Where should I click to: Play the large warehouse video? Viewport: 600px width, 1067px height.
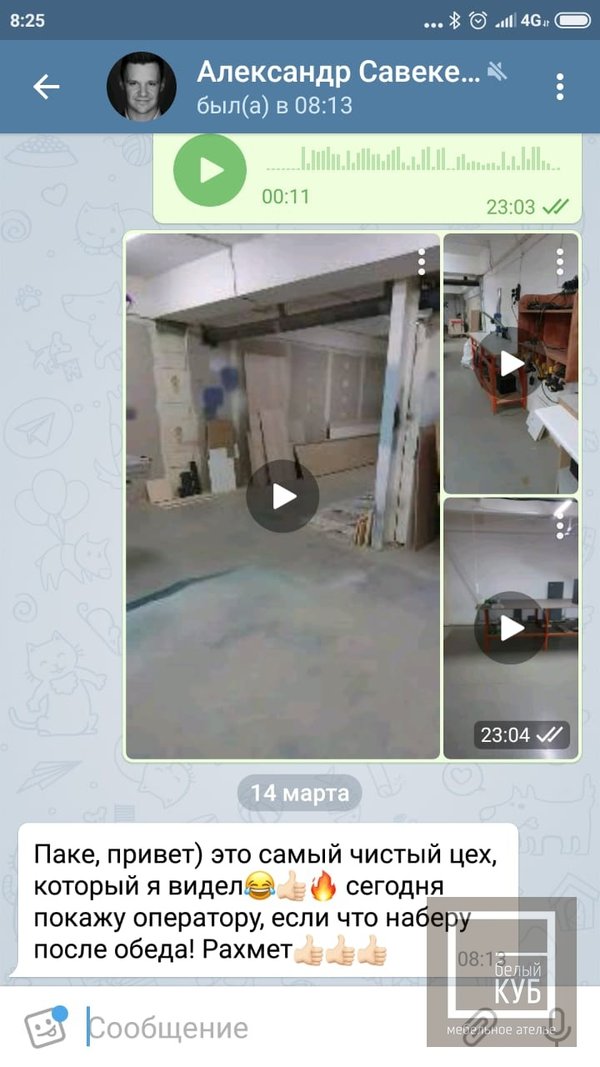(283, 496)
